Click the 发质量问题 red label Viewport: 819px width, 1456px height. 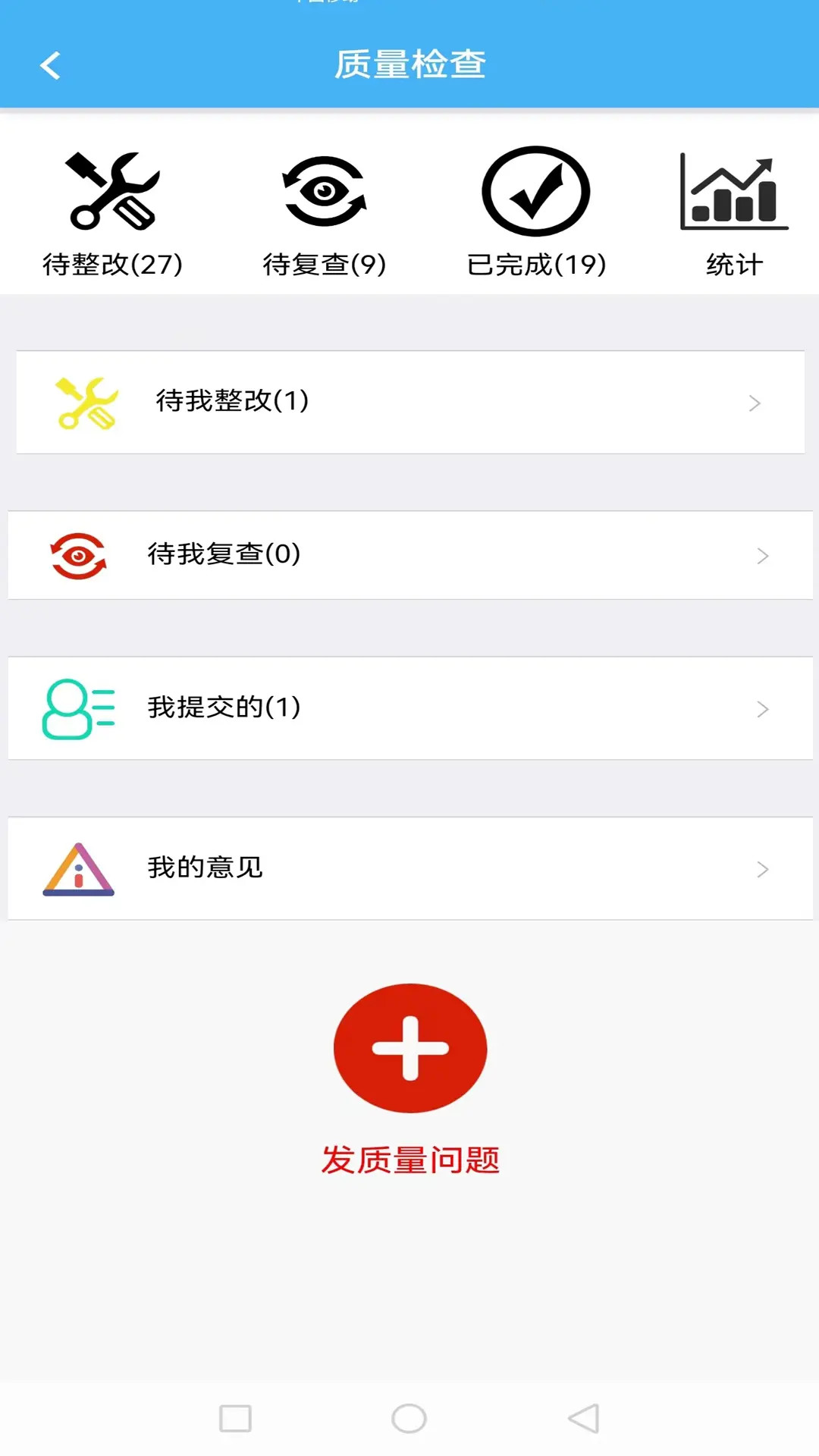pyautogui.click(x=410, y=1158)
